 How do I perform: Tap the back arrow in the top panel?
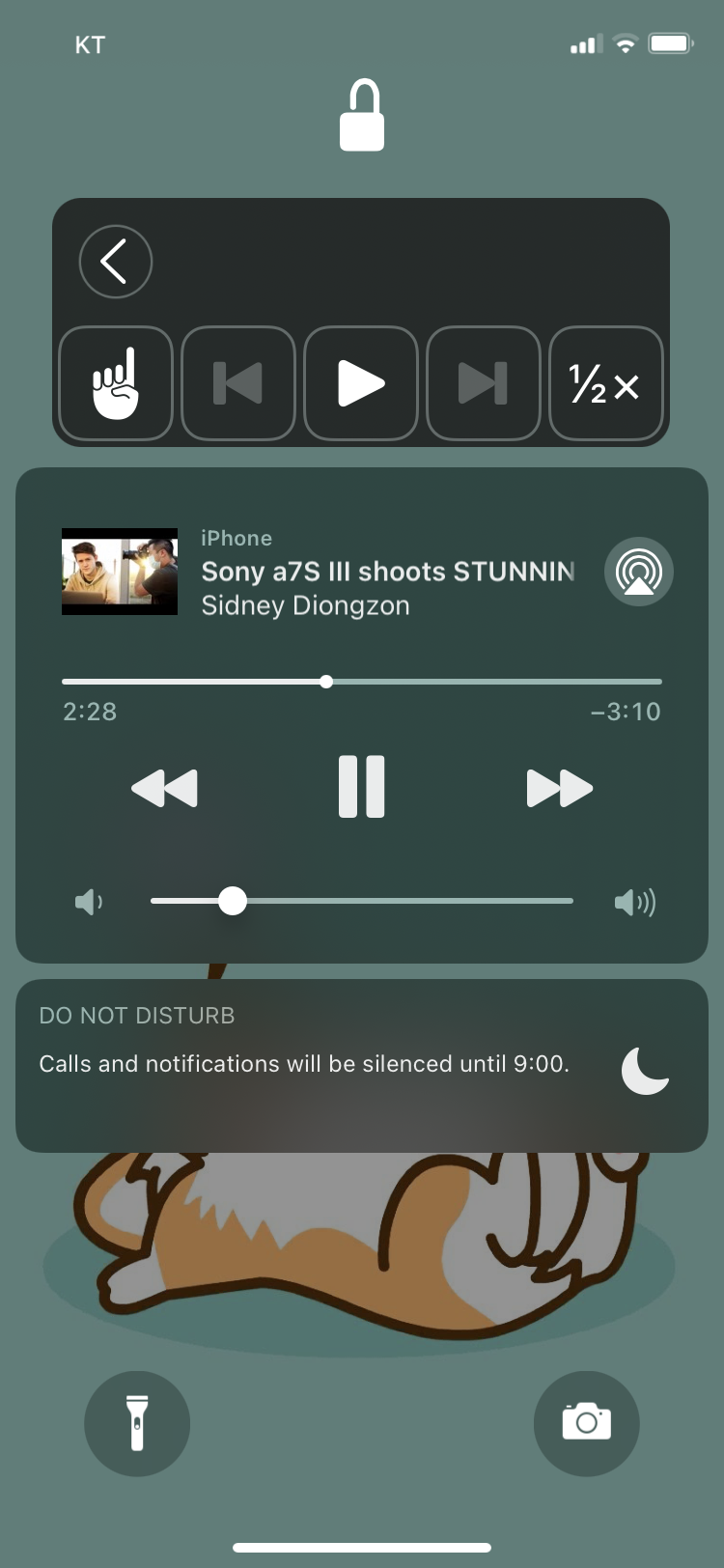(x=116, y=262)
